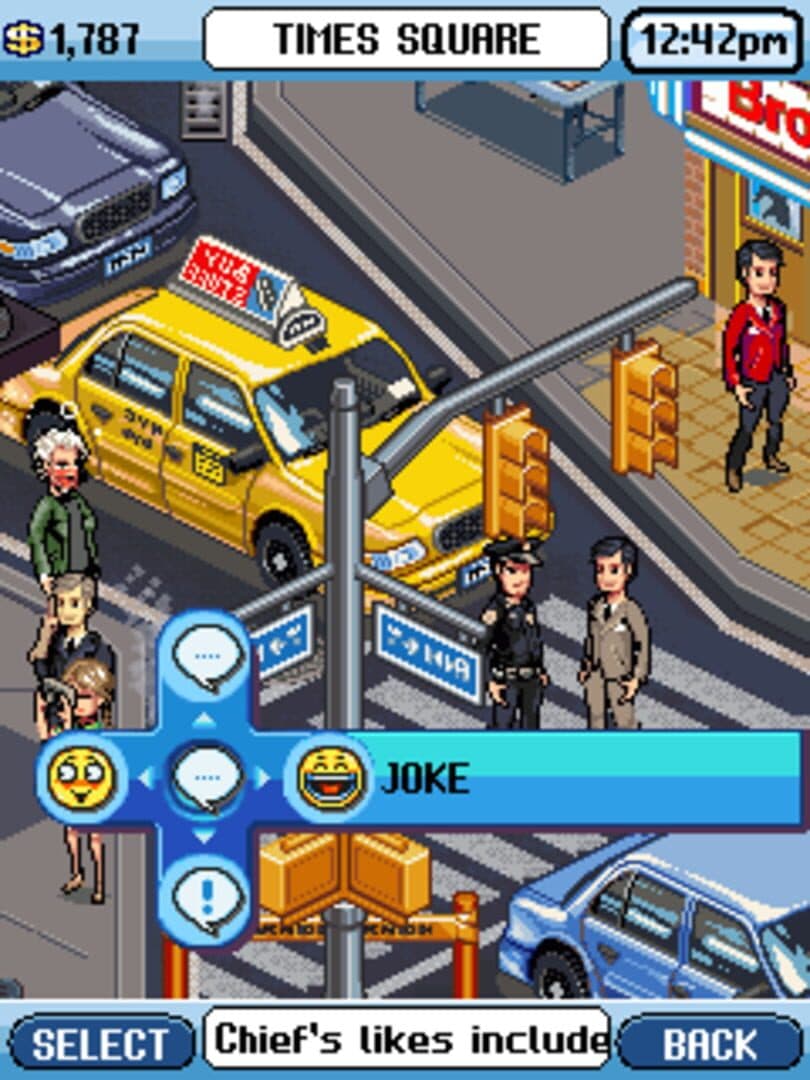Tap the SELECT softkey
This screenshot has height=1080, width=810.
(100, 1044)
